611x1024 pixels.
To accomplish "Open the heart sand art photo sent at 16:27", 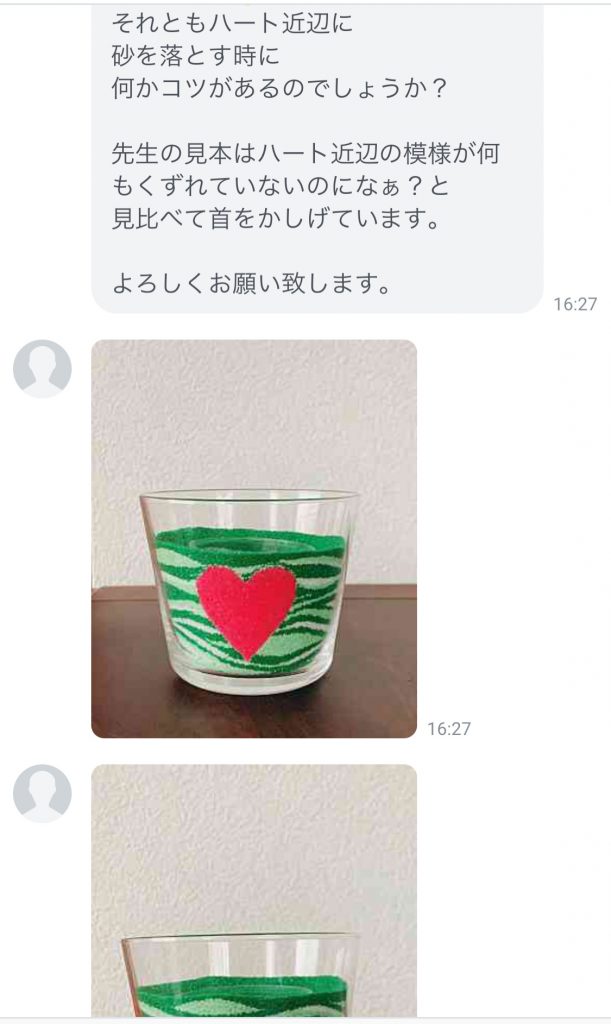I will (x=254, y=539).
